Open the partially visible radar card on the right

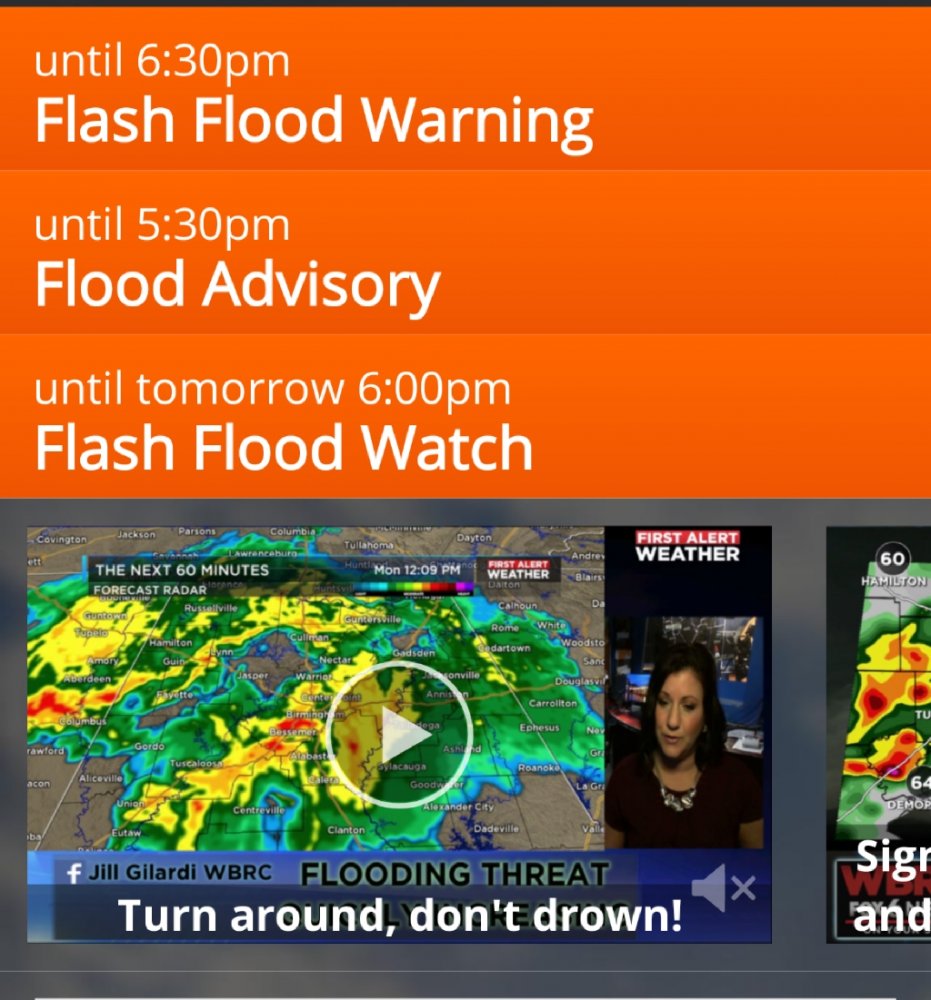pyautogui.click(x=880, y=735)
